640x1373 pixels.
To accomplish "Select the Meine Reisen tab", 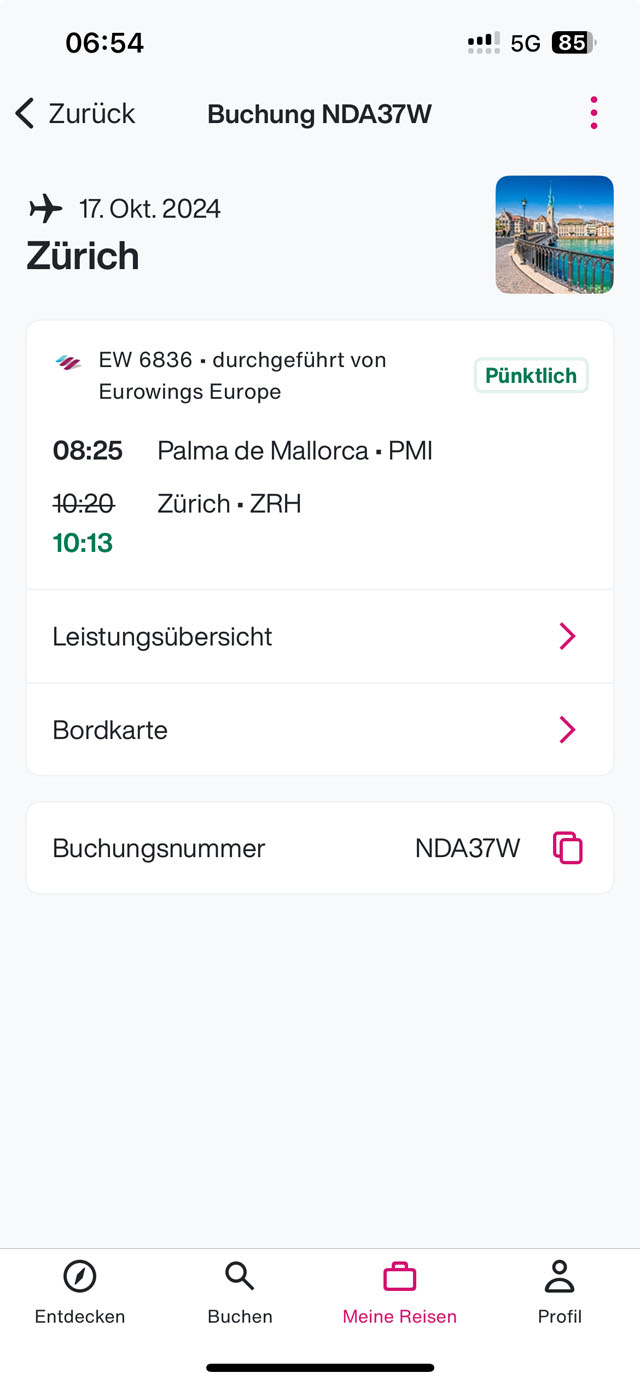I will pyautogui.click(x=399, y=1292).
